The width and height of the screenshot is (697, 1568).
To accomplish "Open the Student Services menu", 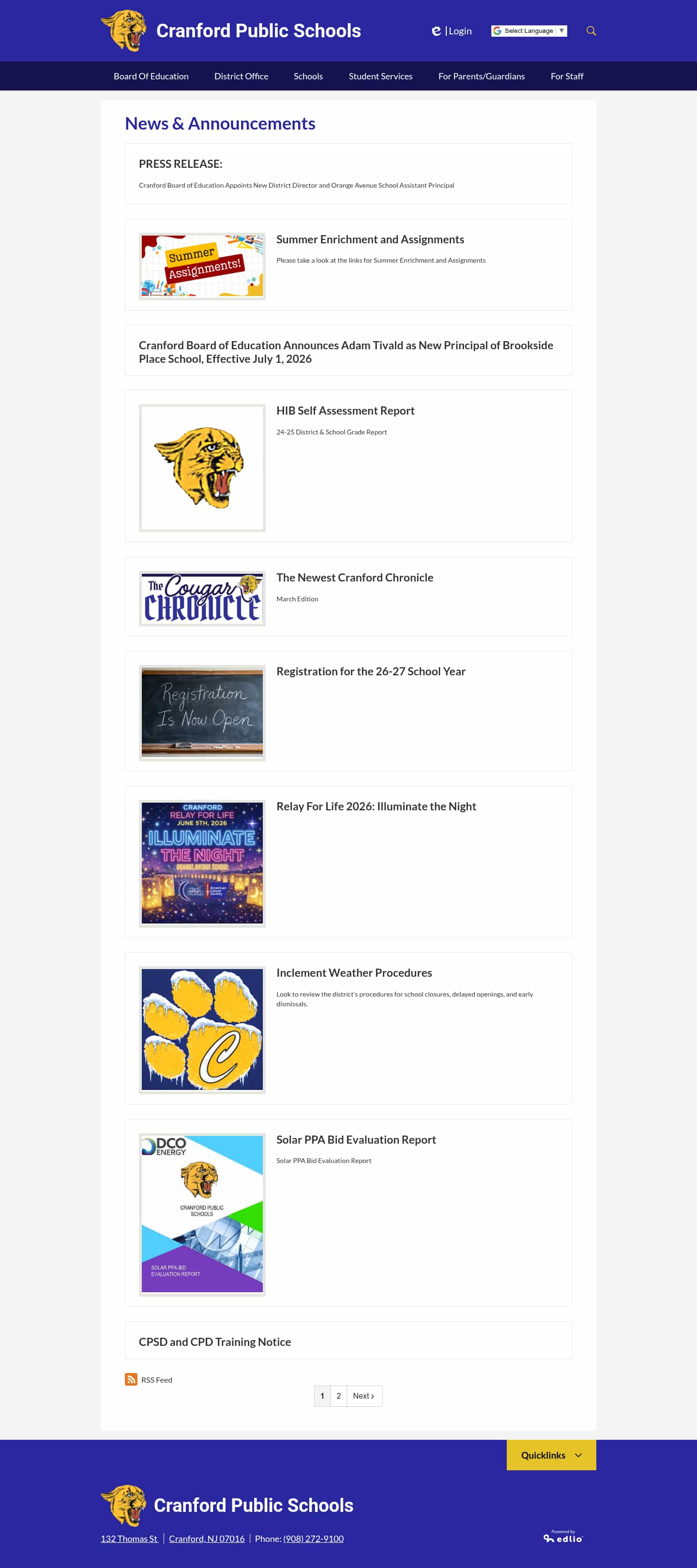I will [380, 76].
